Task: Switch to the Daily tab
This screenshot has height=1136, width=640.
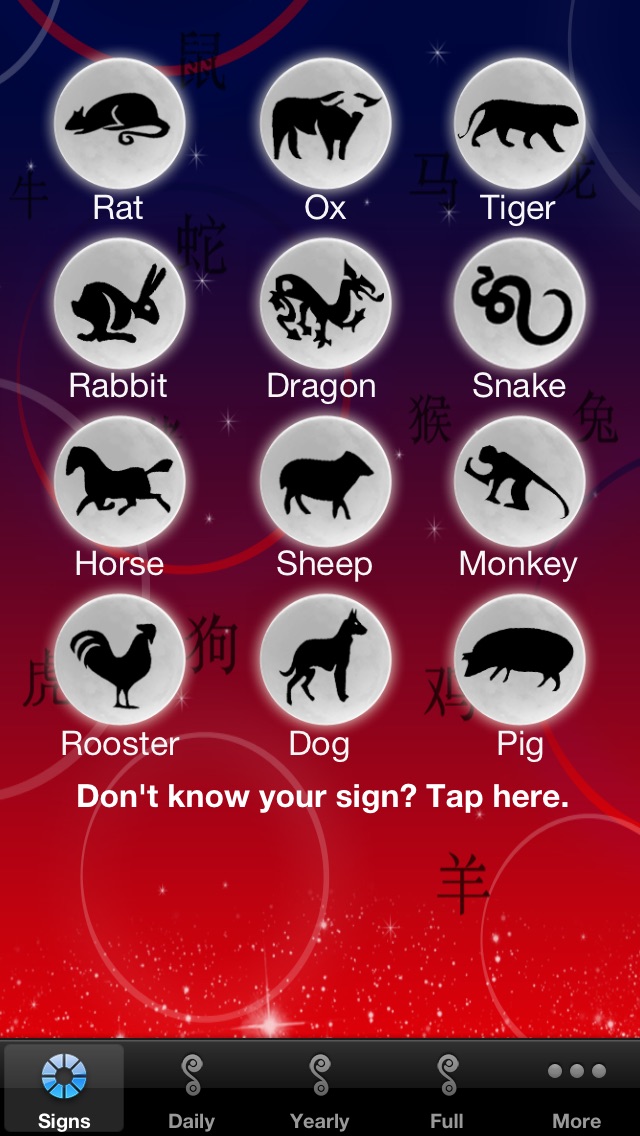Action: pyautogui.click(x=191, y=1090)
